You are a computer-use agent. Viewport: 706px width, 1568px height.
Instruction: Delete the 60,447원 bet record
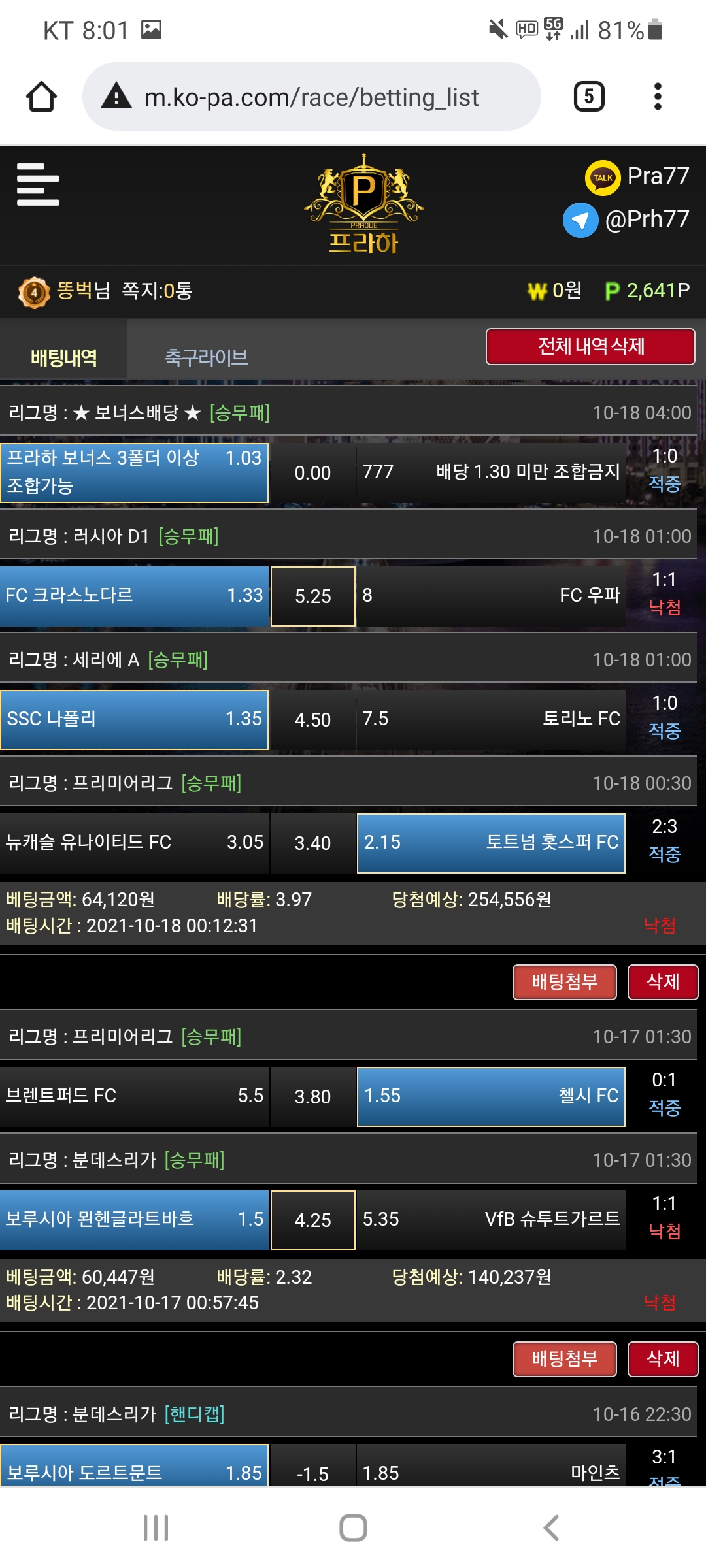pos(662,1359)
